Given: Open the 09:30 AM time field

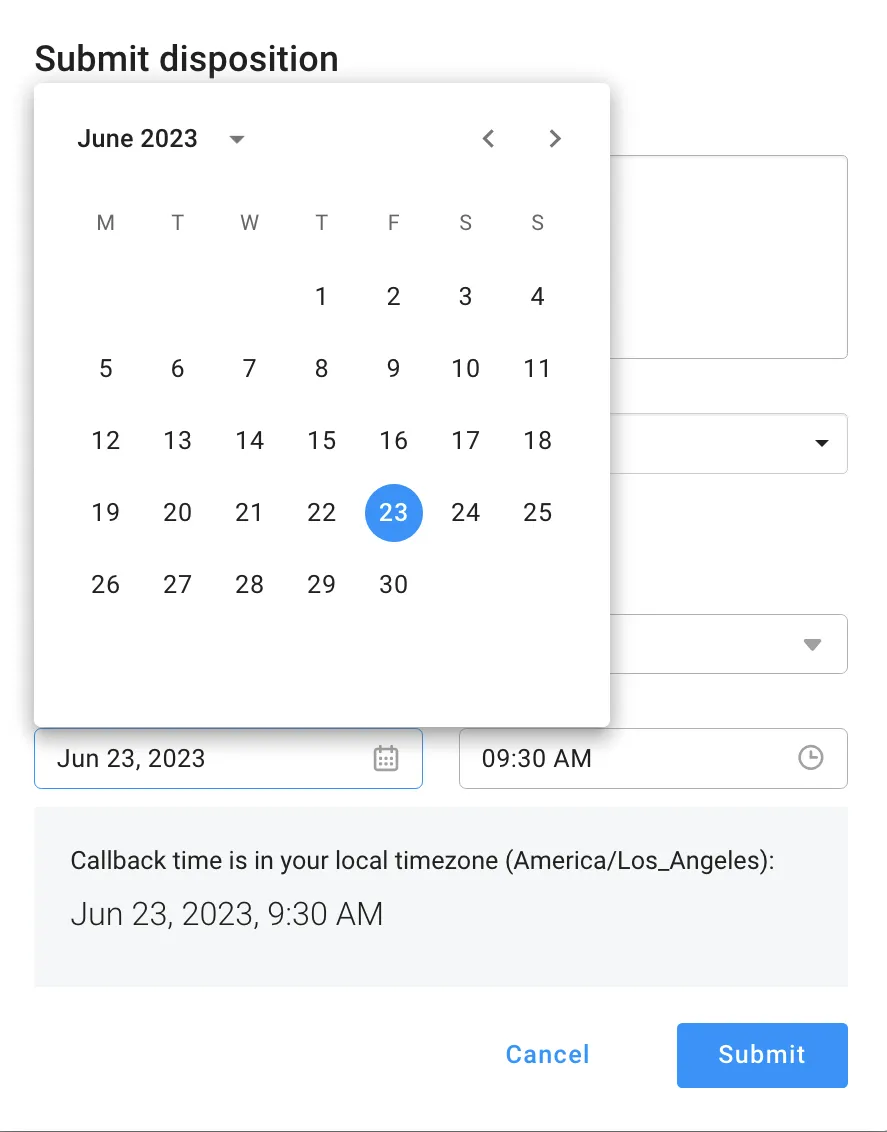Looking at the screenshot, I should 620,759.
